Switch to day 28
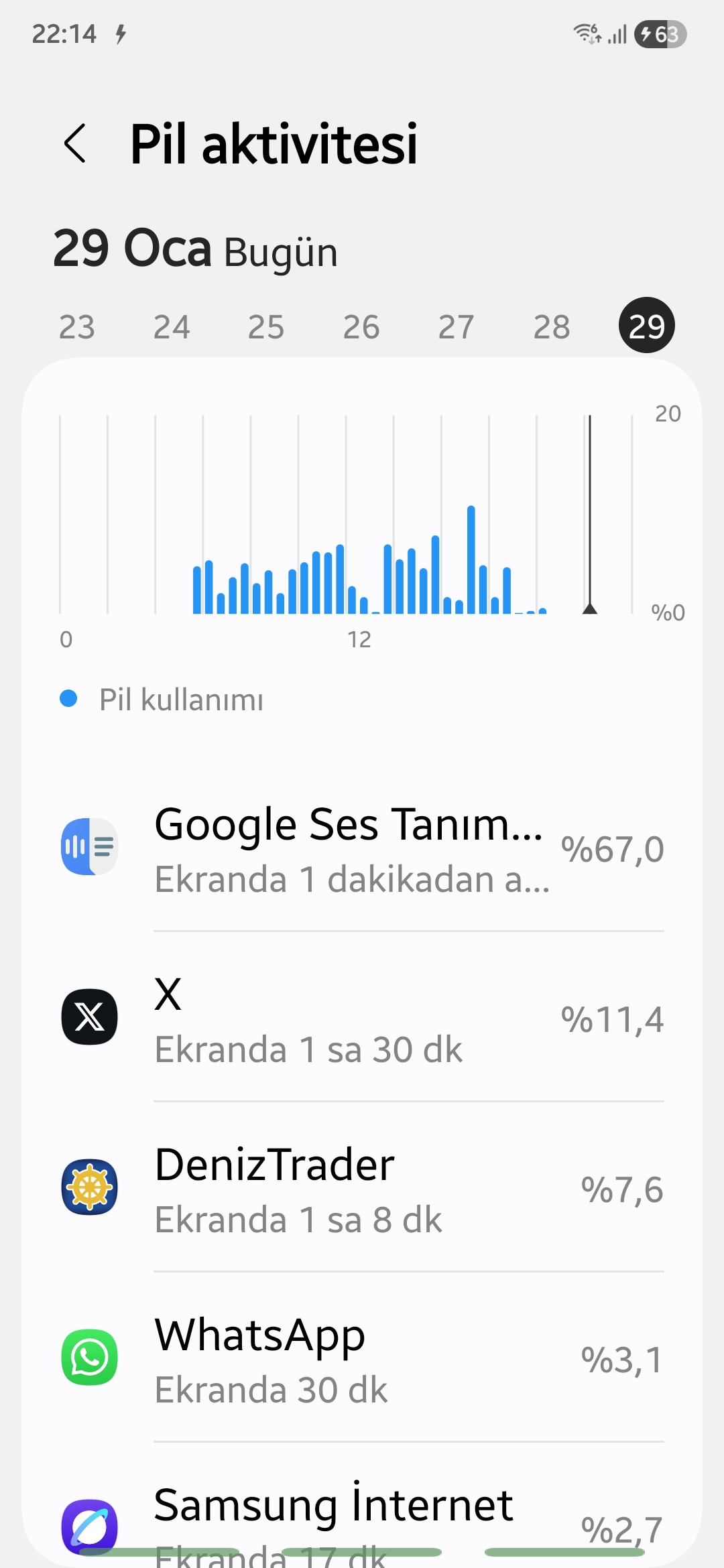Screen dimensions: 724x1568 pos(552,327)
